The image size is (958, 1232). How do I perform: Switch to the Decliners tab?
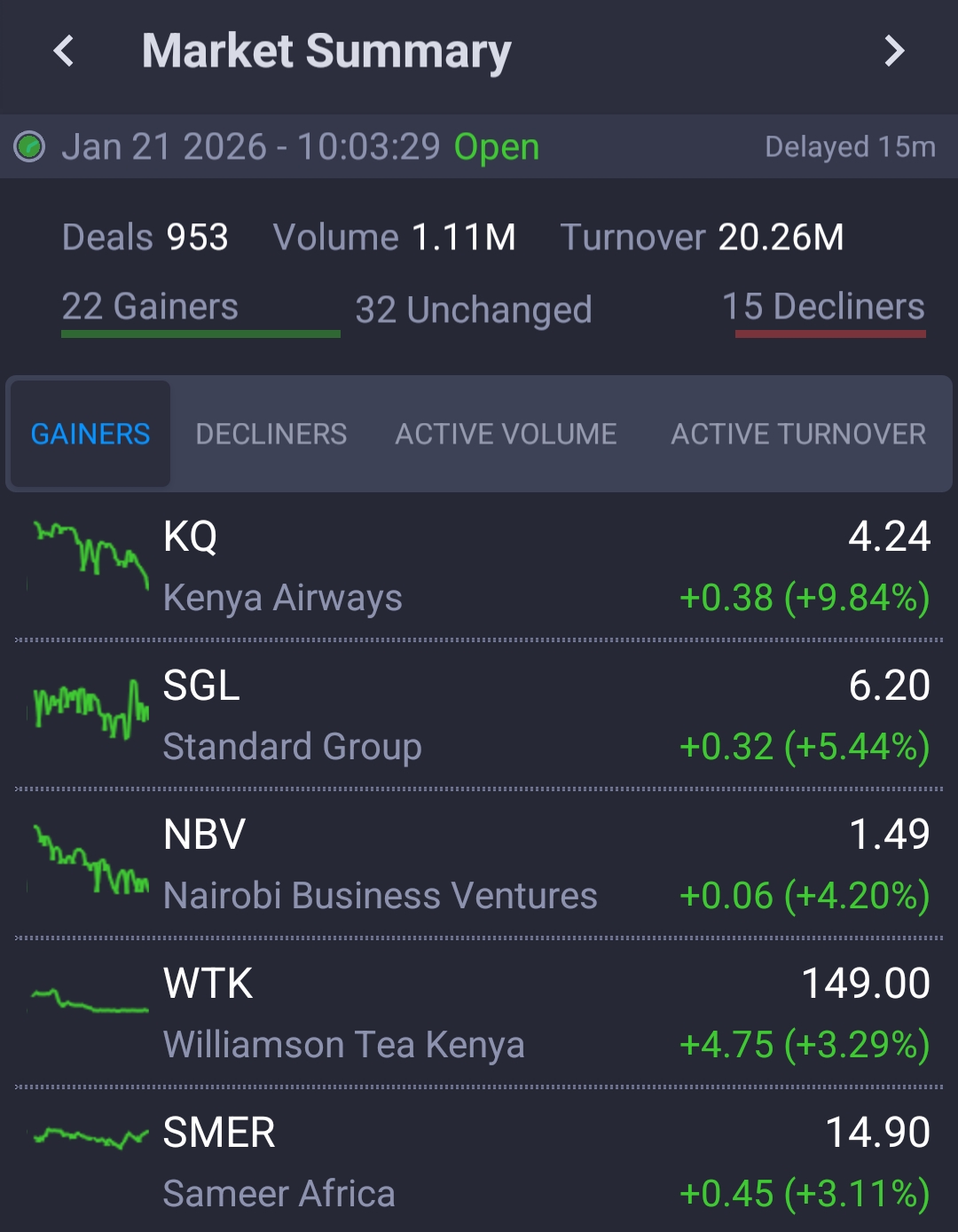pos(271,434)
